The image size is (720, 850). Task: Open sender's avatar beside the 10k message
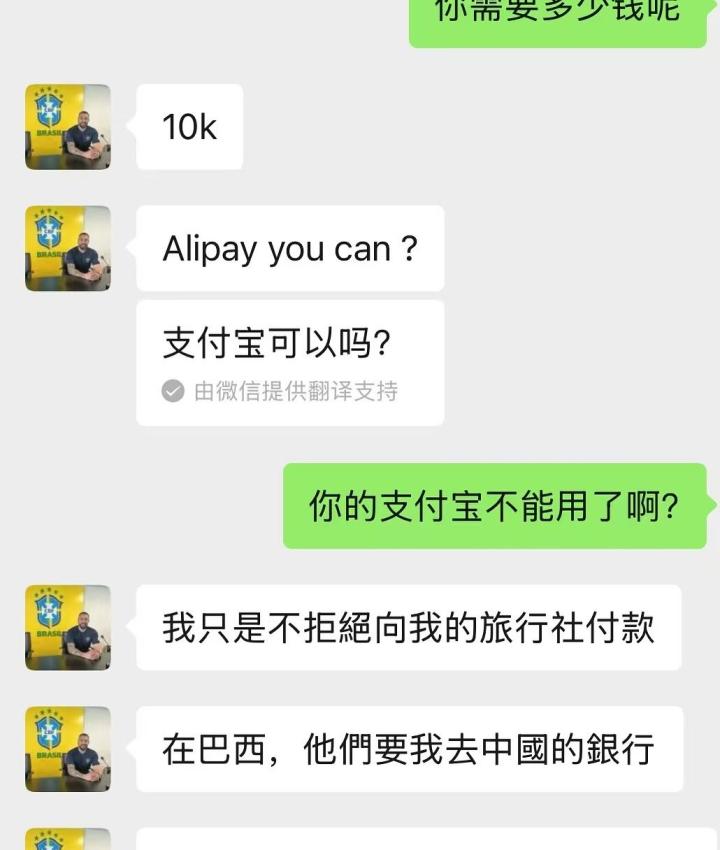(68, 127)
